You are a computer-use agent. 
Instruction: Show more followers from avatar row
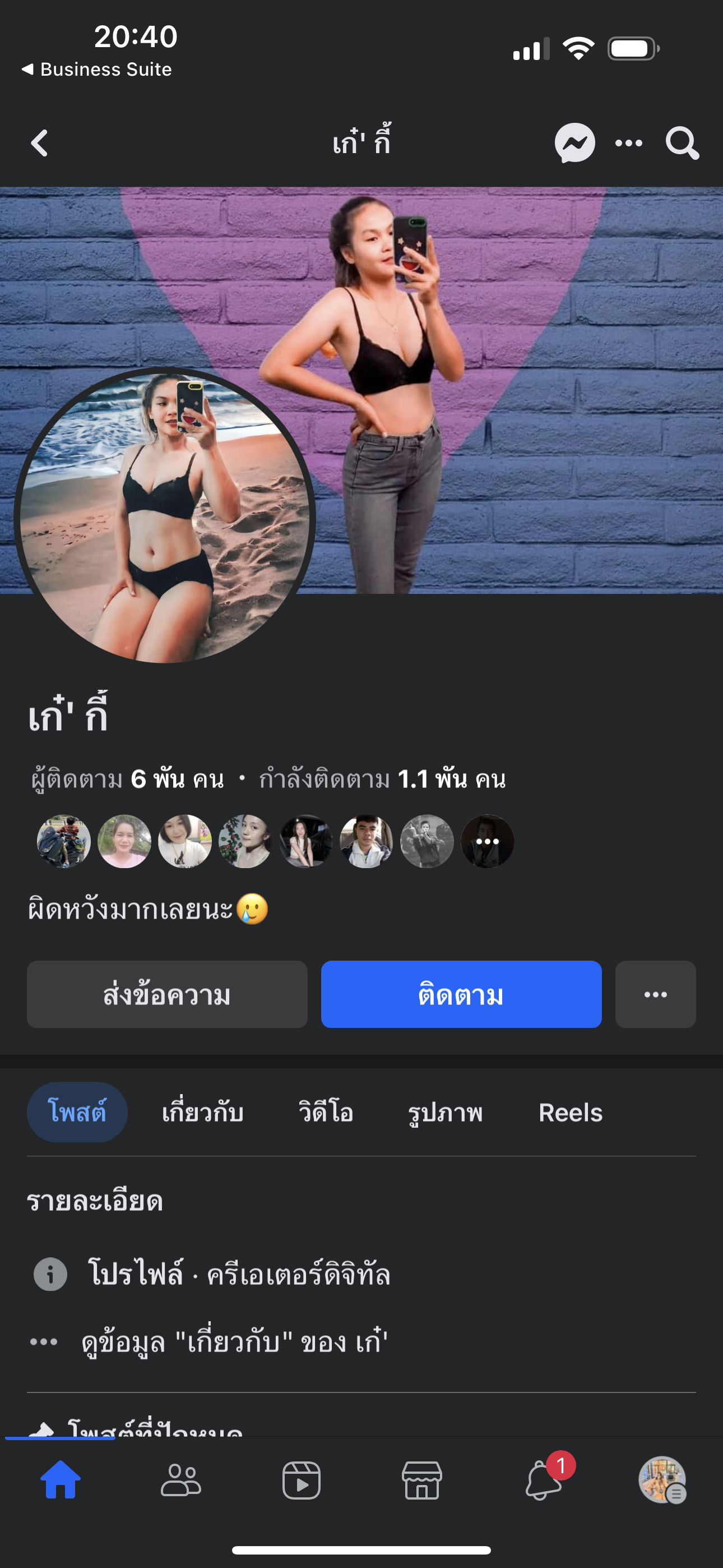coord(488,841)
